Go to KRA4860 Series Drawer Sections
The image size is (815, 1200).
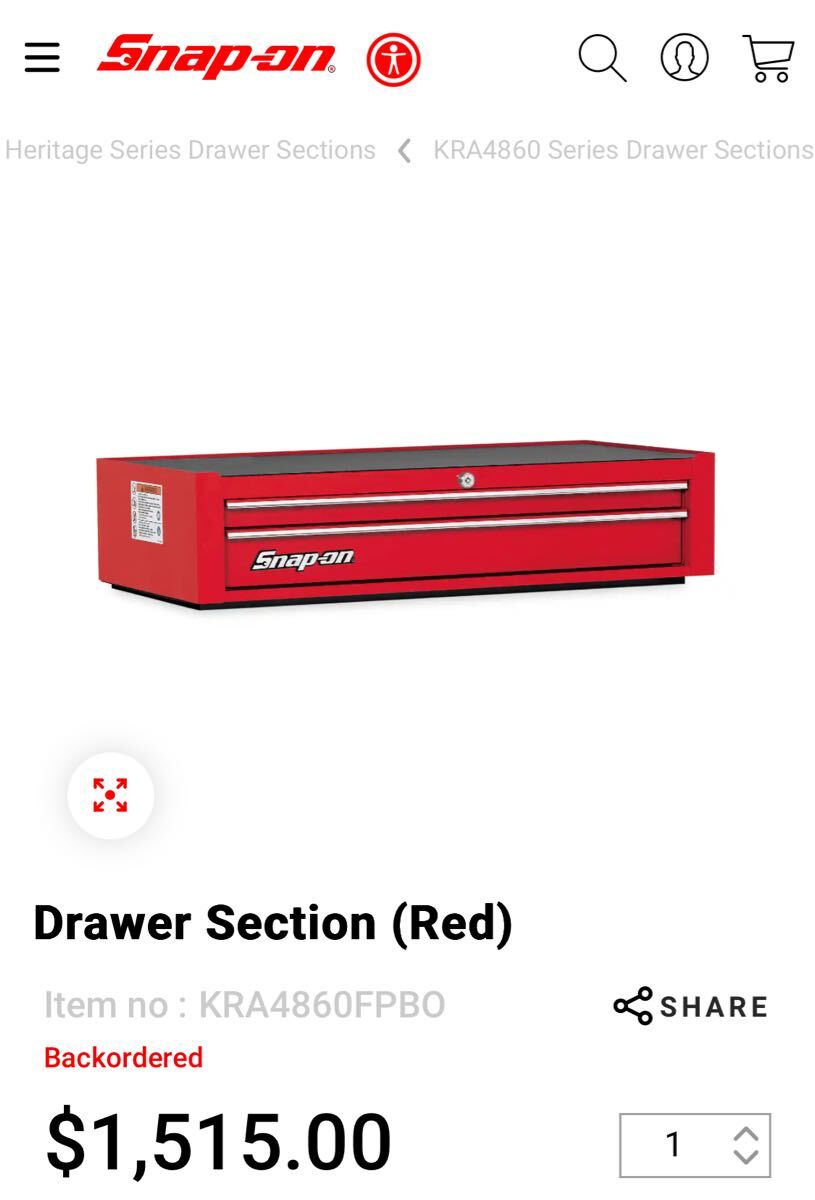pyautogui.click(x=622, y=150)
